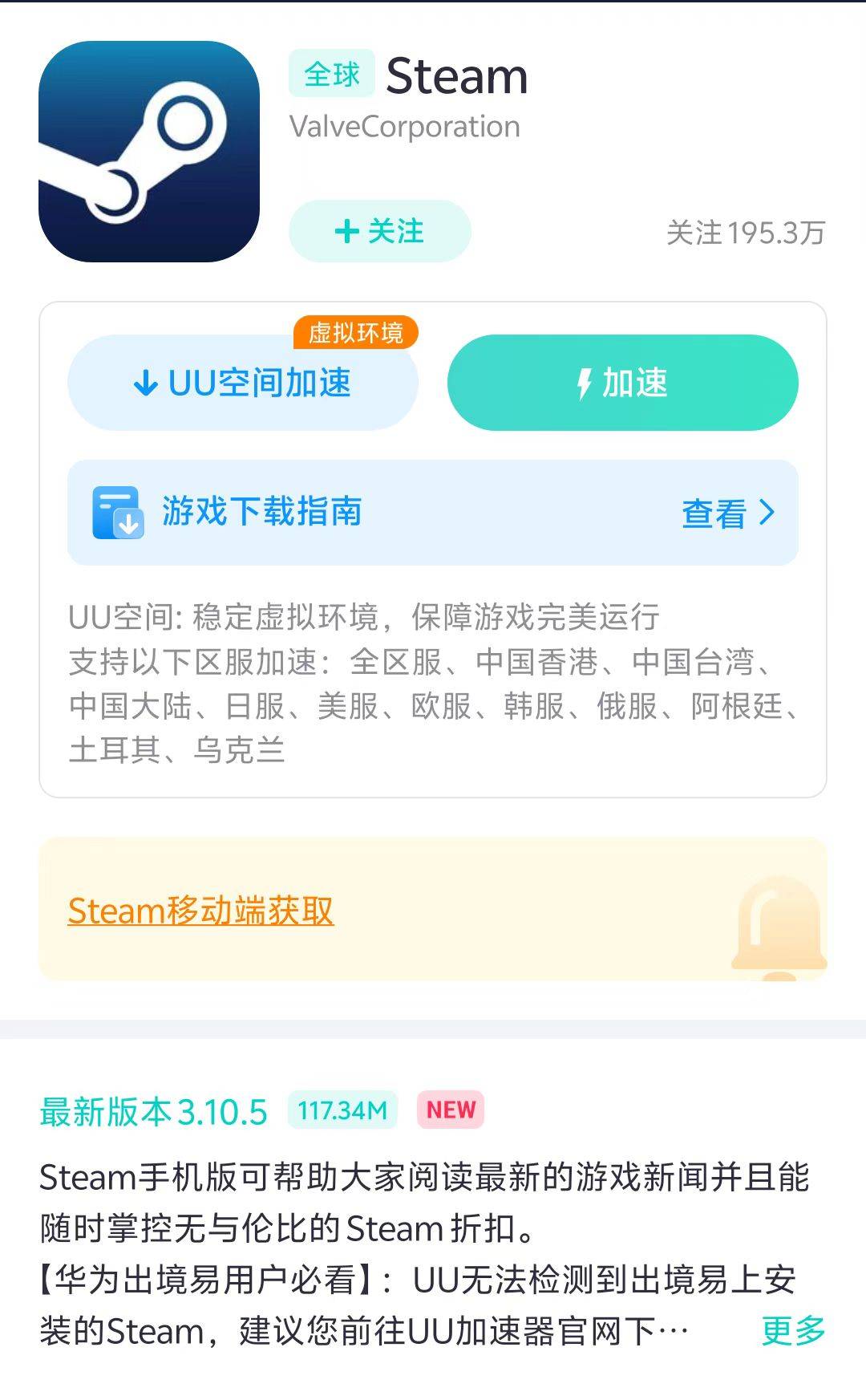The height and width of the screenshot is (1400, 866).
Task: Tap the UU空间加速 button
Action: pyautogui.click(x=241, y=384)
